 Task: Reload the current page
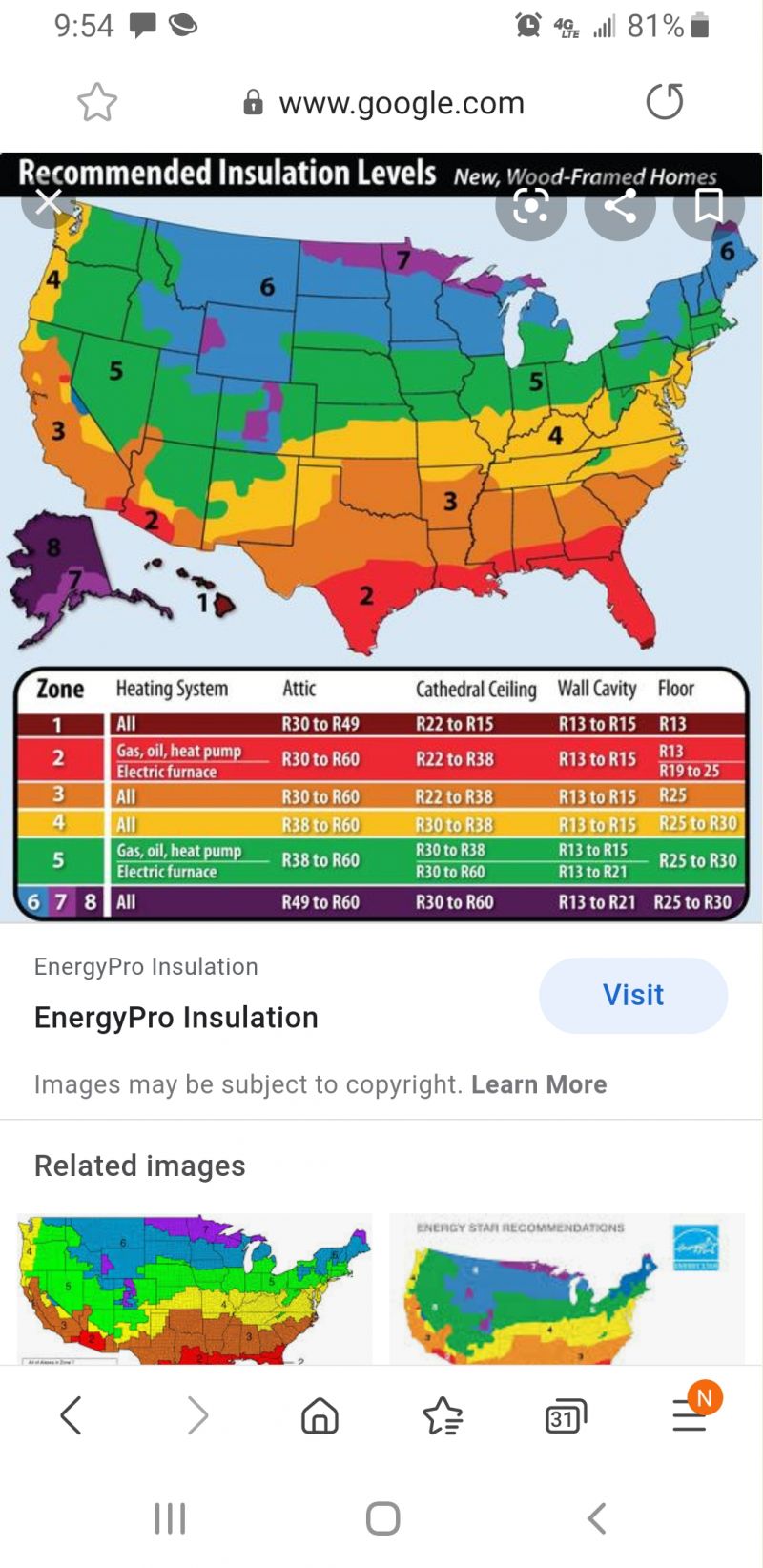click(x=665, y=102)
